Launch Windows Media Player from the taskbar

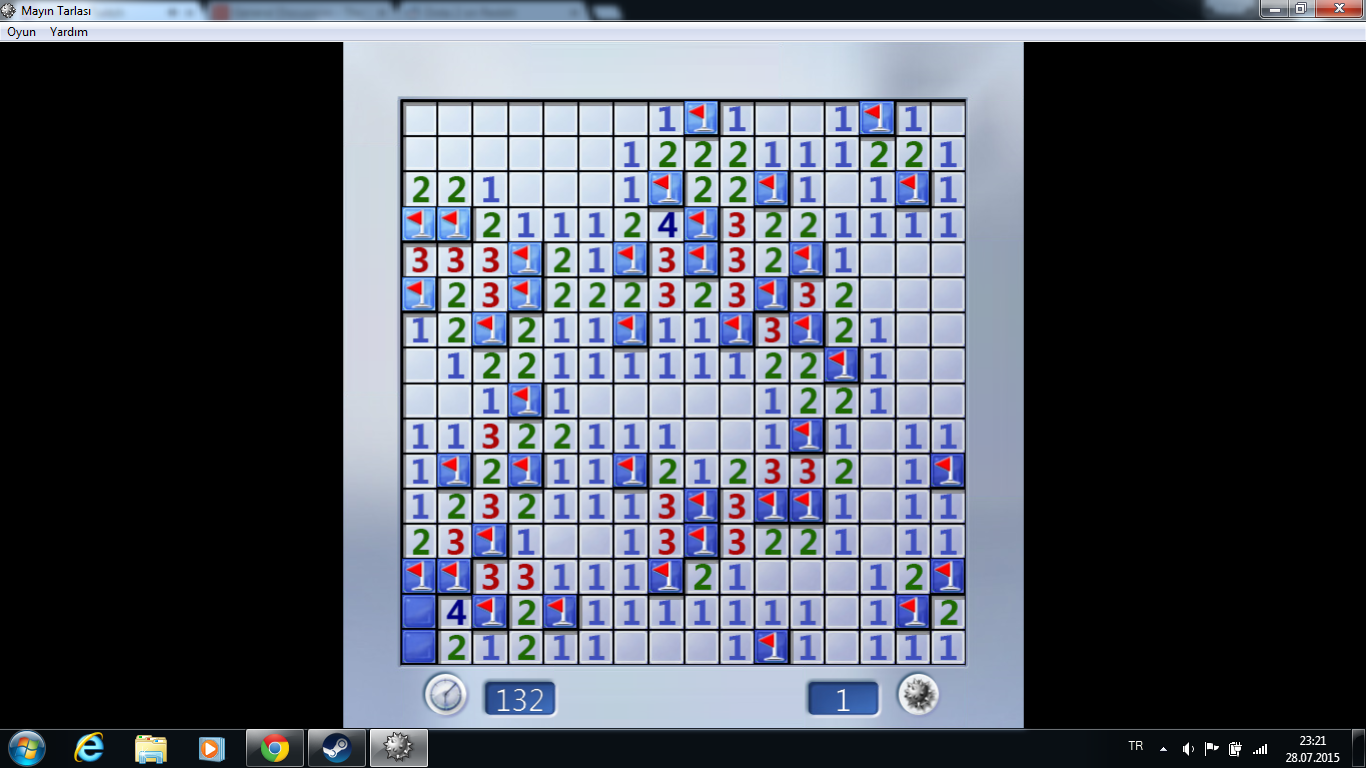(x=211, y=747)
